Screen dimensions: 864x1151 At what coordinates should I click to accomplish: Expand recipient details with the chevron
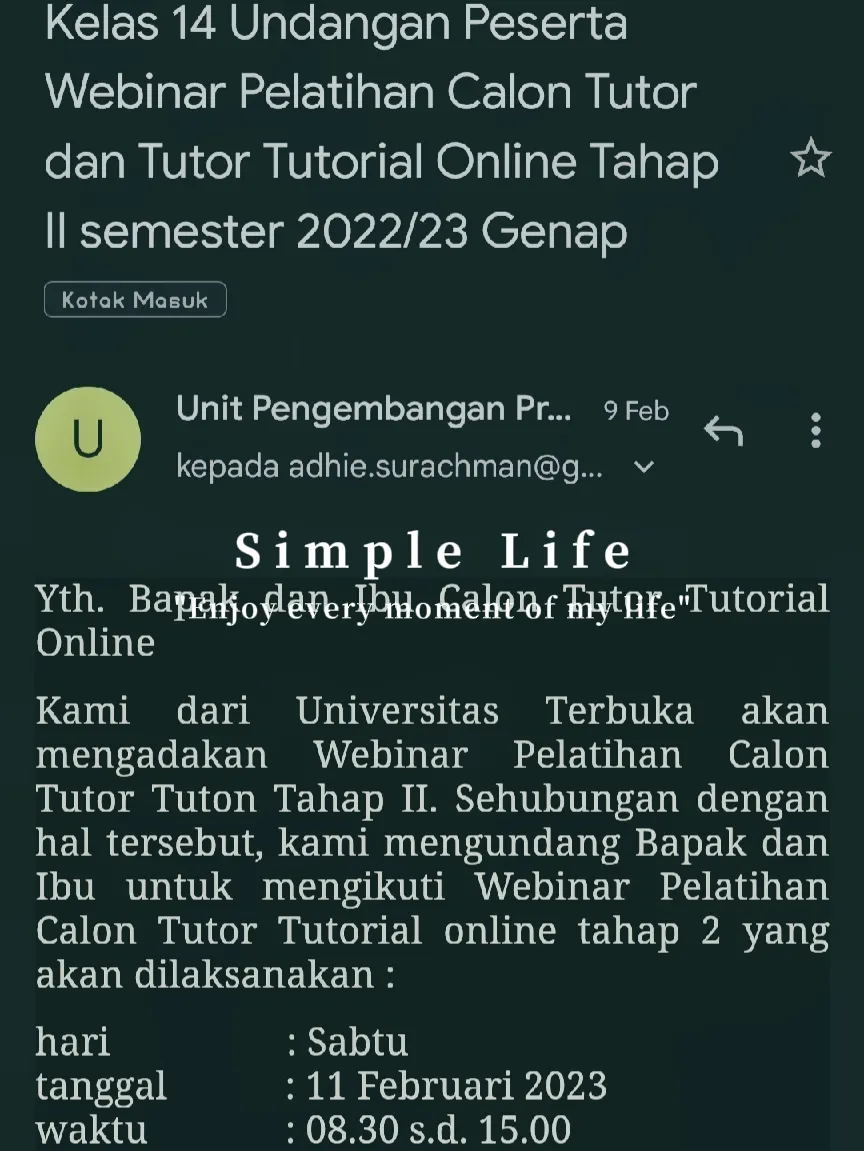[644, 467]
